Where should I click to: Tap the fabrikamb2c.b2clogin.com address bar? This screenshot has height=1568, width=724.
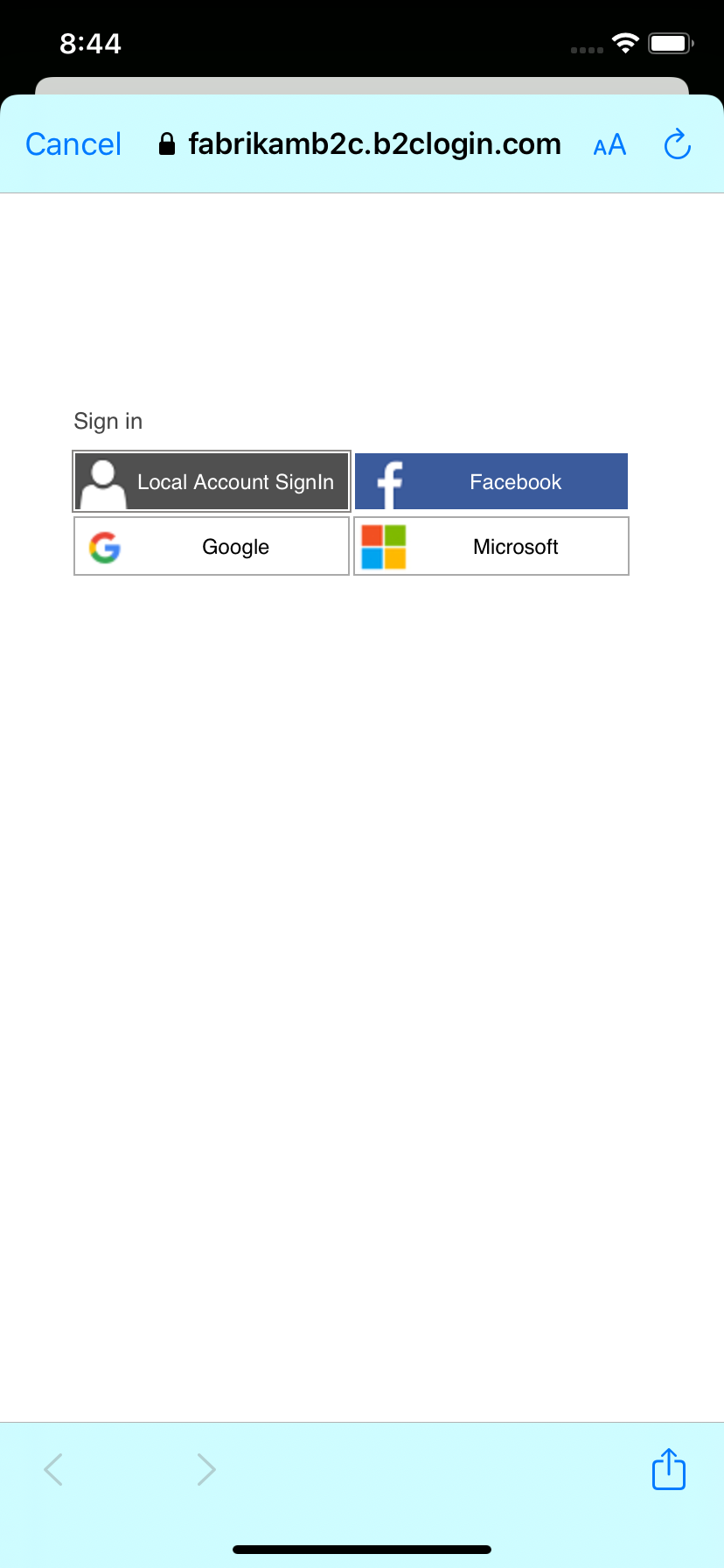pyautogui.click(x=374, y=143)
